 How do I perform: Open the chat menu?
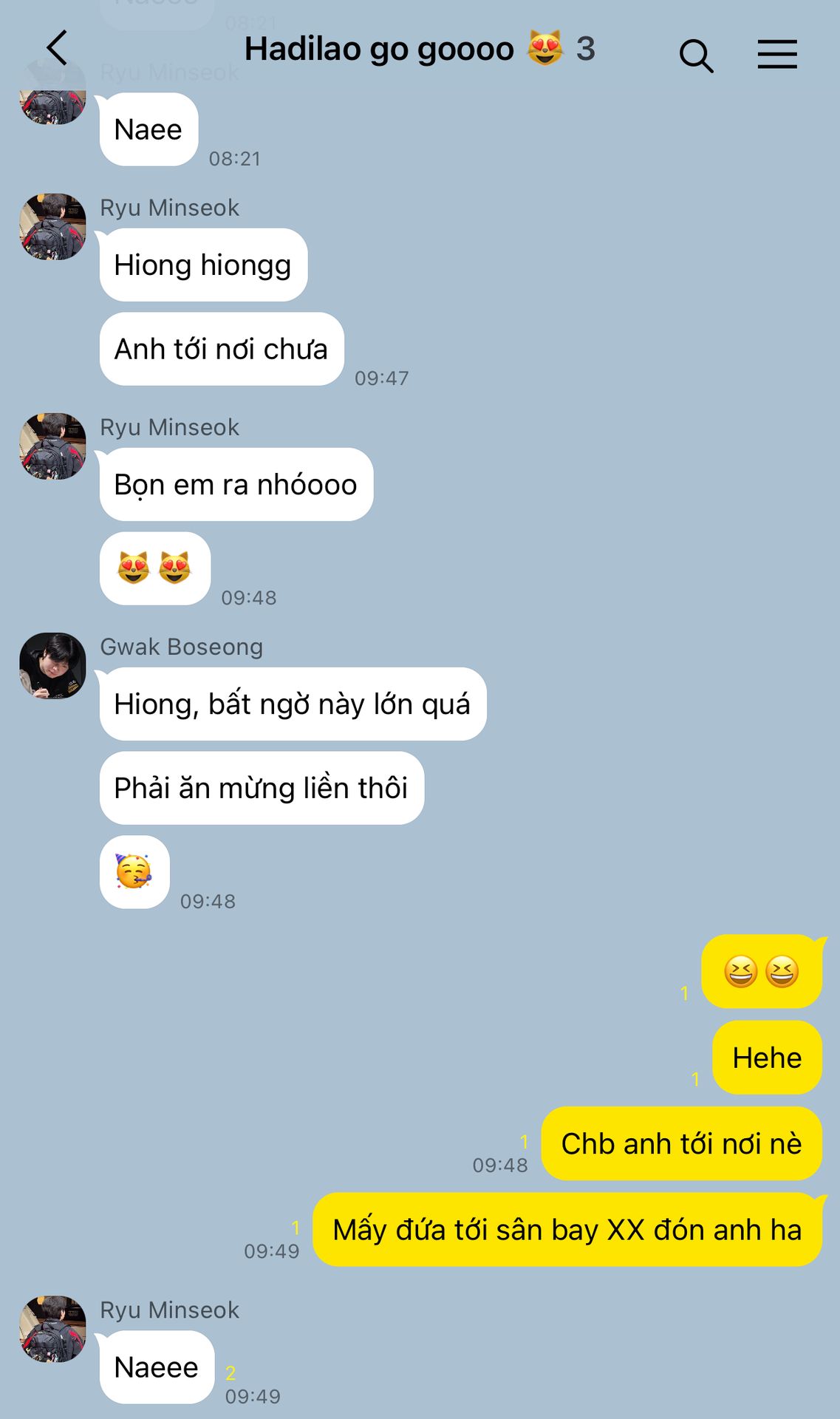click(x=777, y=54)
